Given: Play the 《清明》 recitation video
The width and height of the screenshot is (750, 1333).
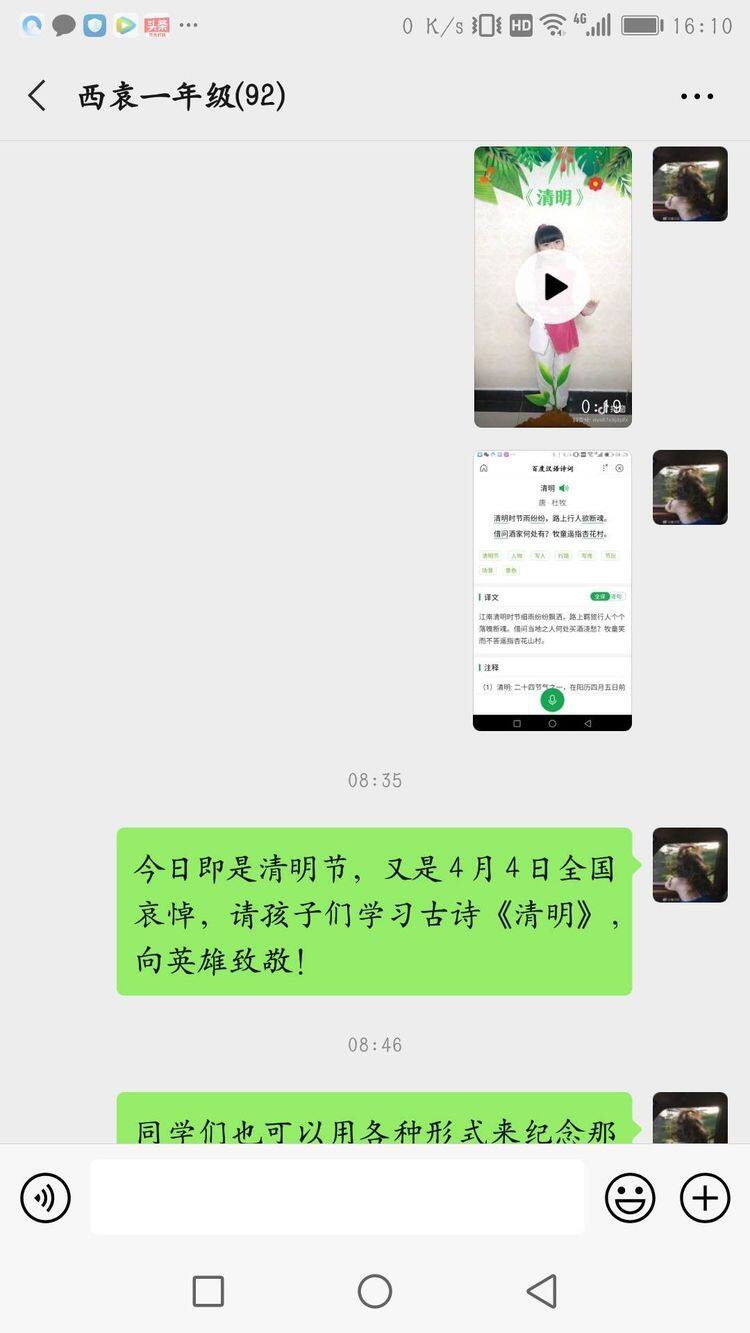Looking at the screenshot, I should pyautogui.click(x=553, y=287).
